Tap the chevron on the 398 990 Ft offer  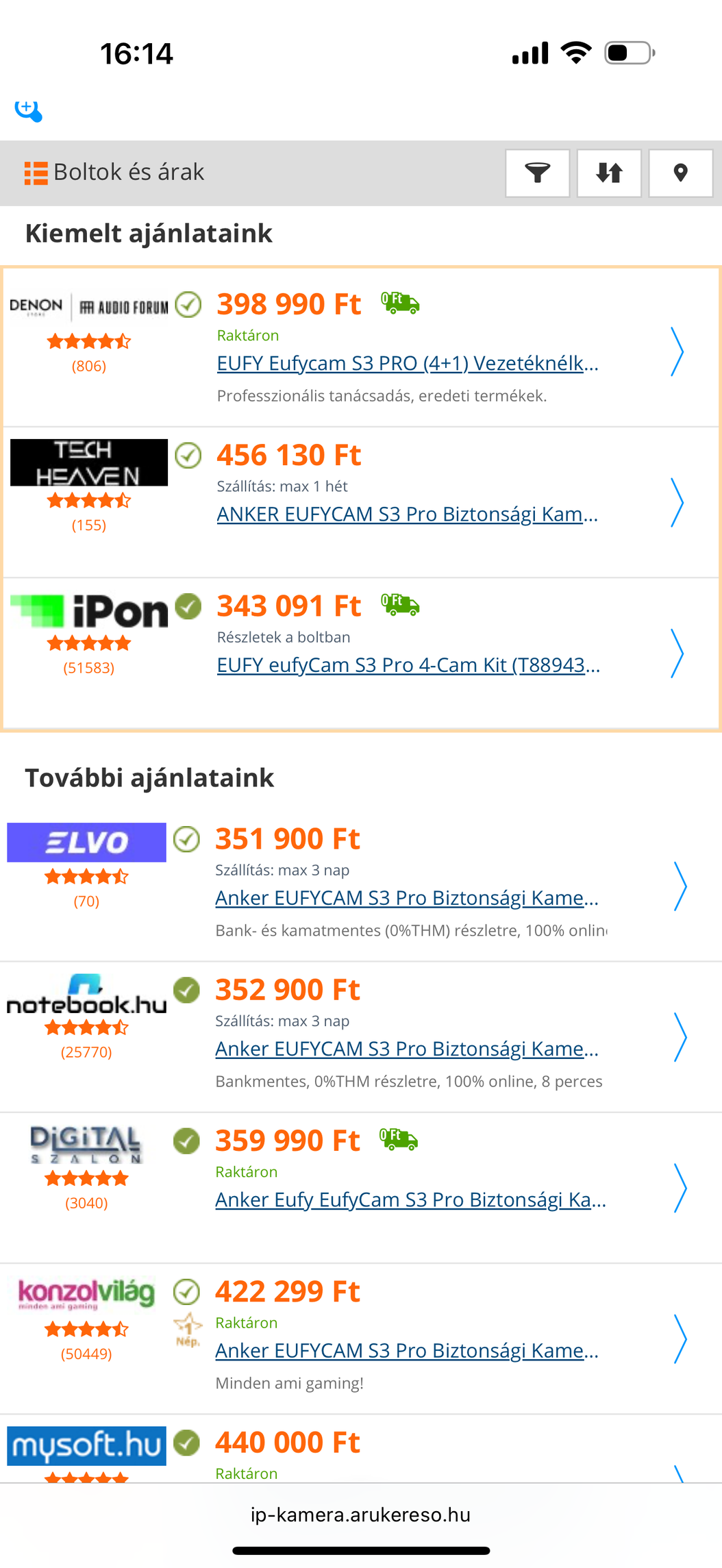[x=677, y=351]
